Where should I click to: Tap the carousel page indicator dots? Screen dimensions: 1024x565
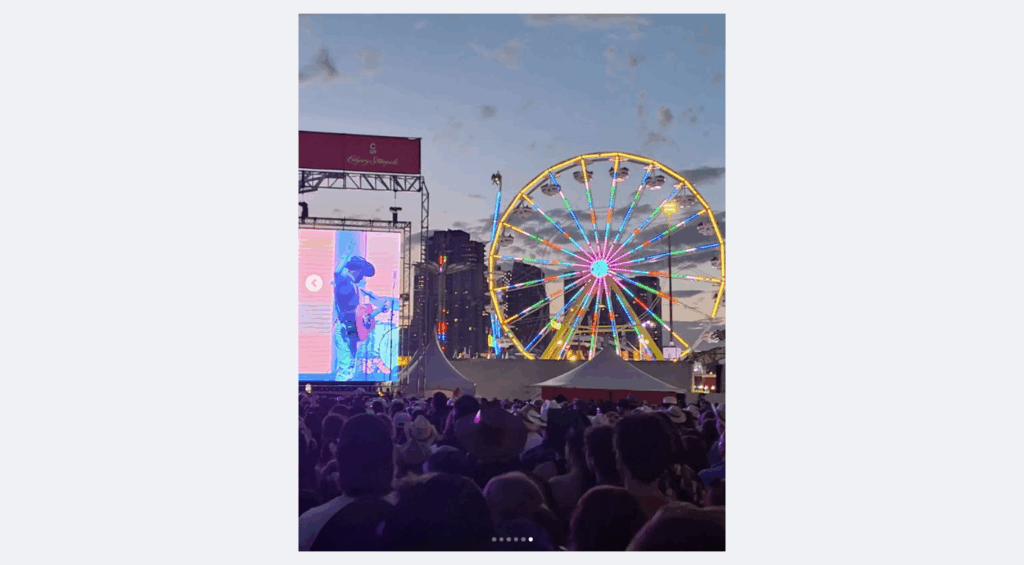[512, 539]
